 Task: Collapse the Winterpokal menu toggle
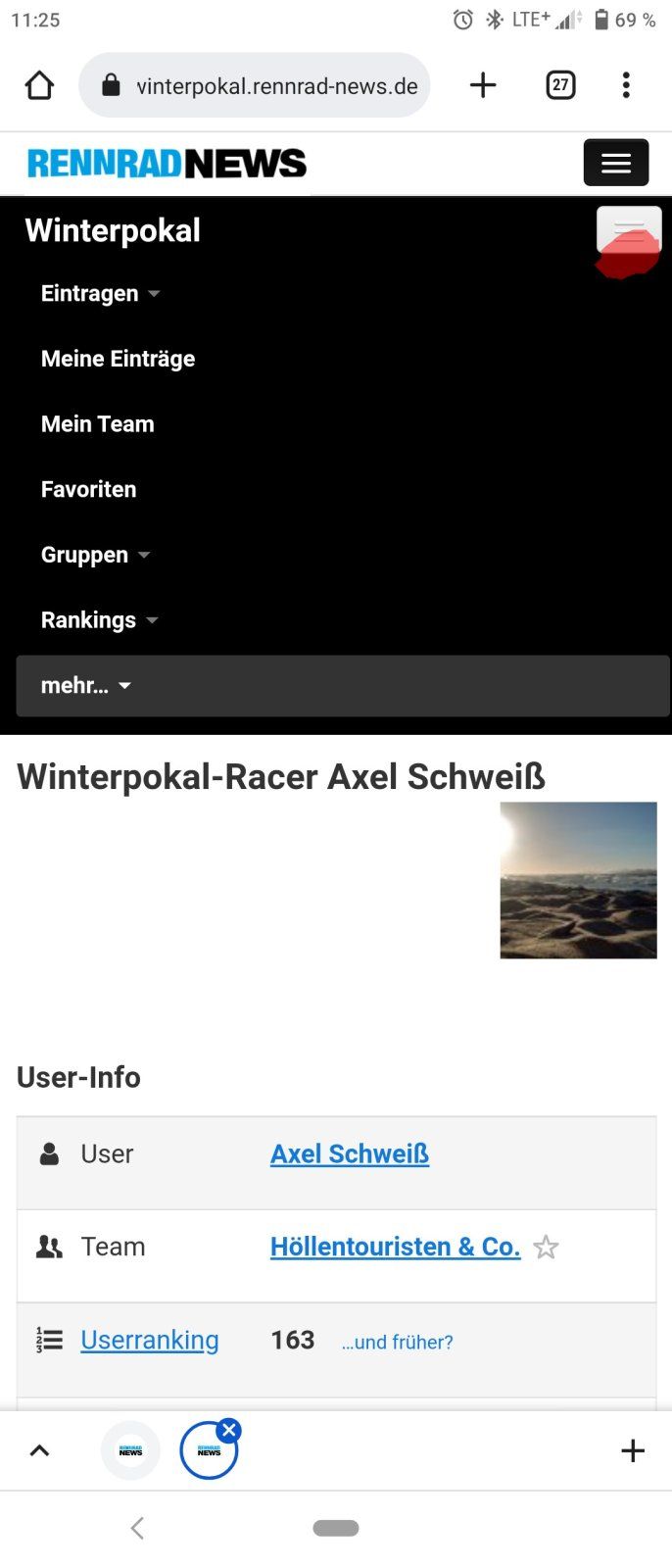tap(629, 231)
